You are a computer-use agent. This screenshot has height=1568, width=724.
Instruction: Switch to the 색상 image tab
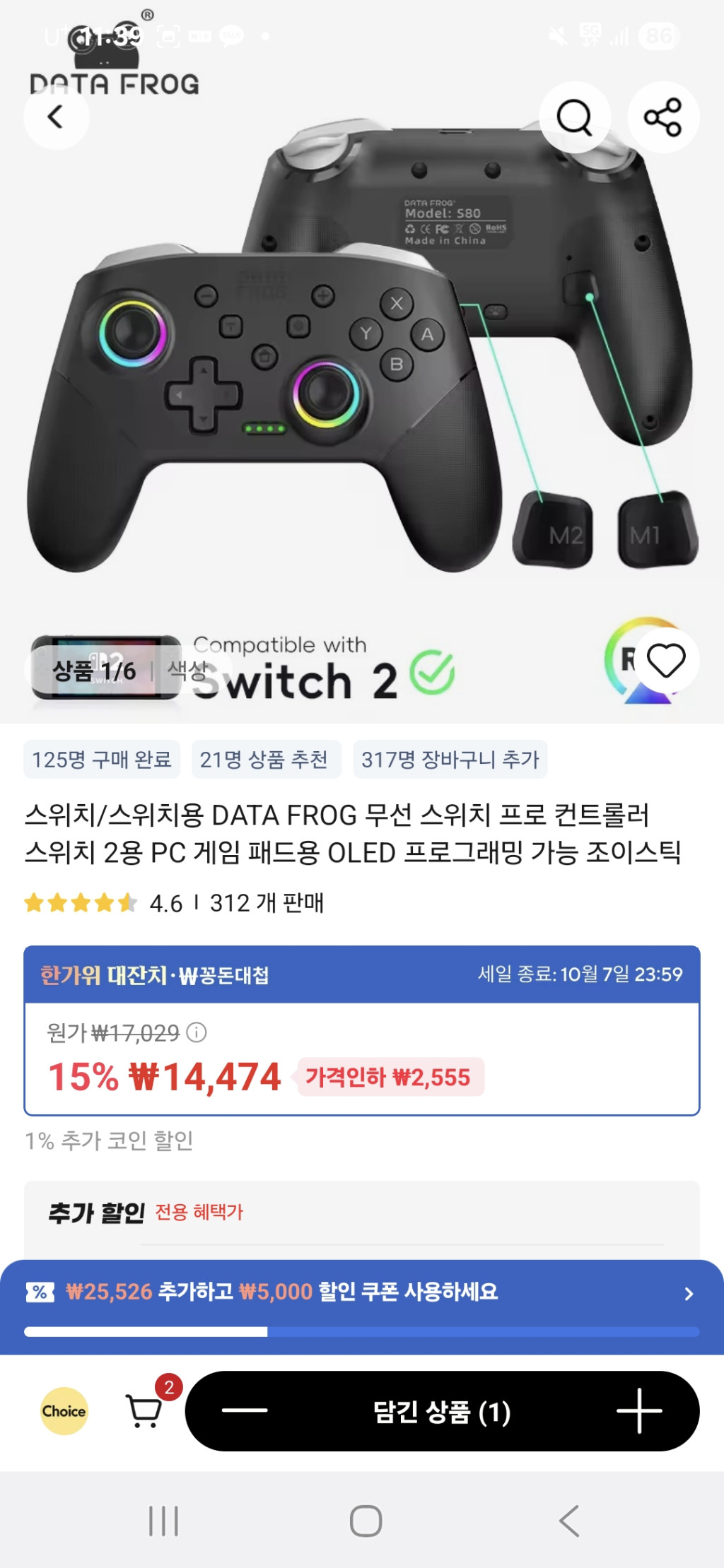187,670
